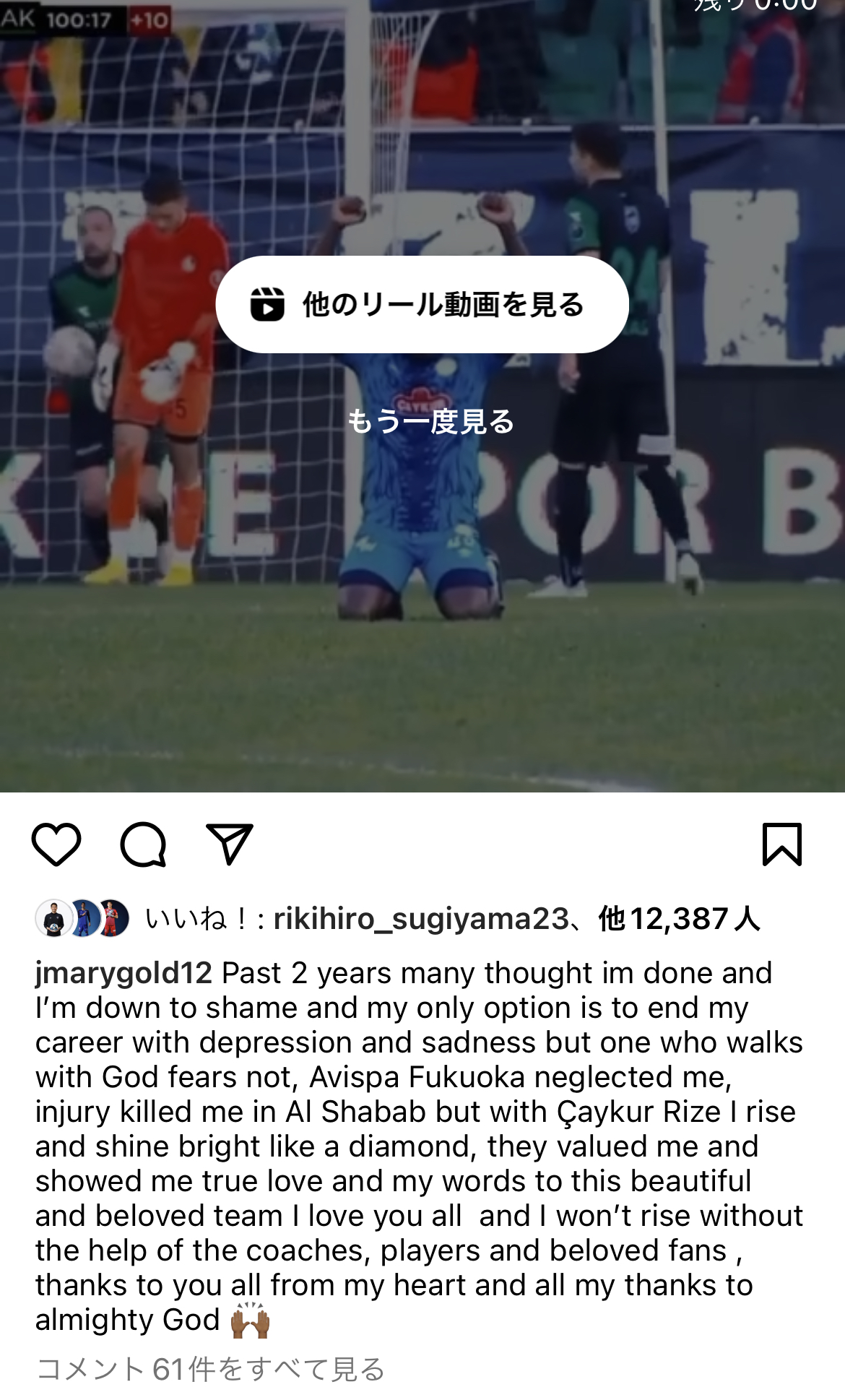Share the post via paper plane icon

[230, 844]
